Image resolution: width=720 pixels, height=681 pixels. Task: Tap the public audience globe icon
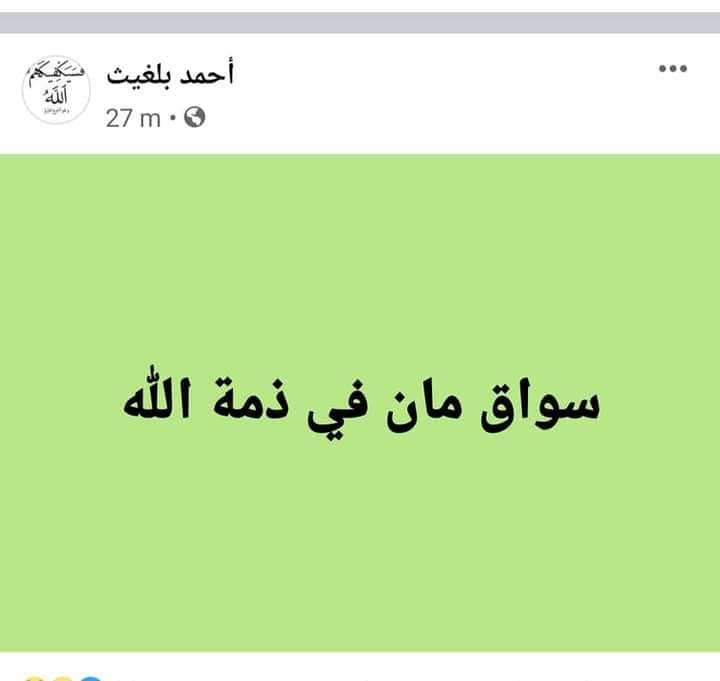point(195,118)
